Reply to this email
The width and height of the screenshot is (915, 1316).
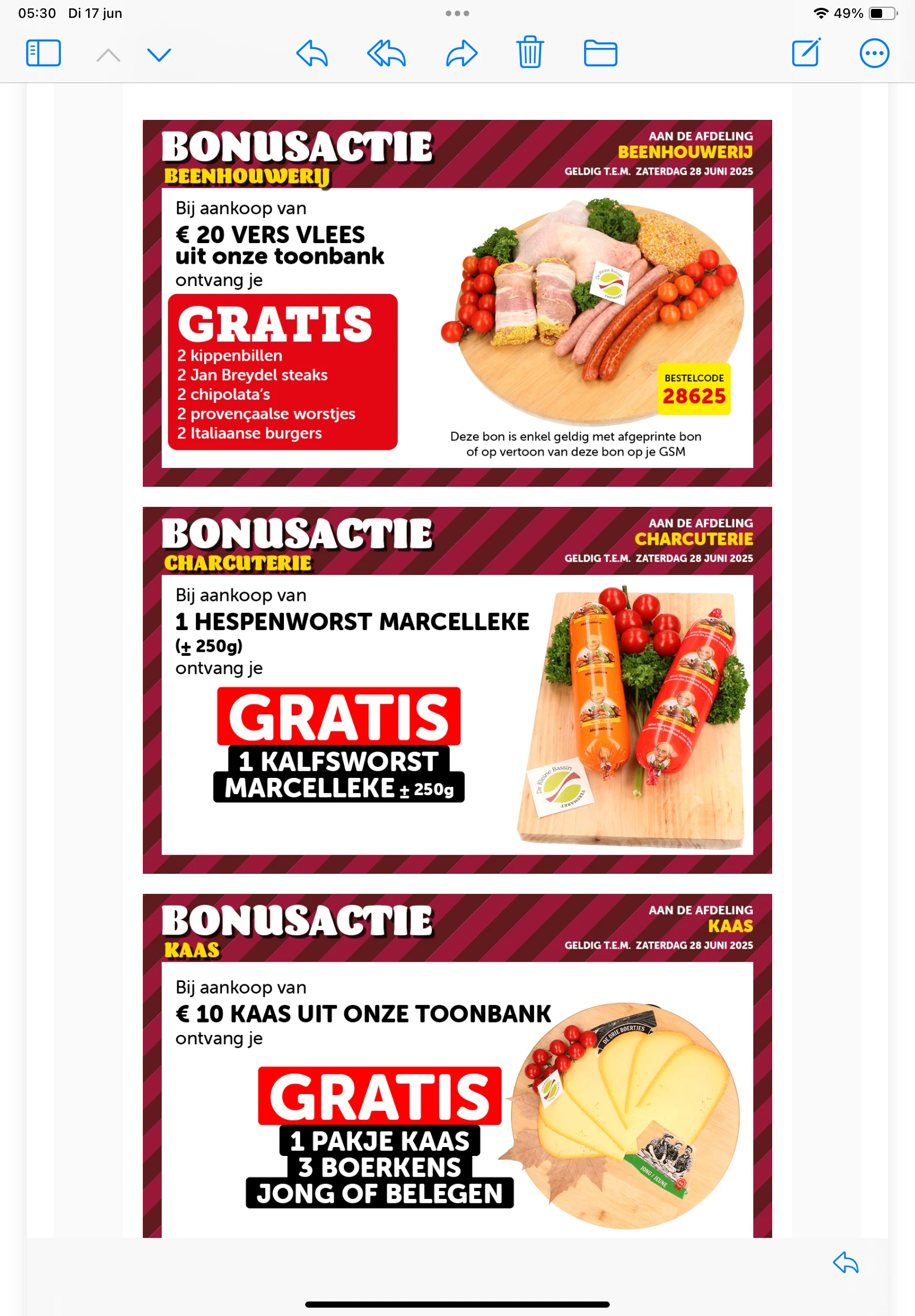tap(312, 54)
